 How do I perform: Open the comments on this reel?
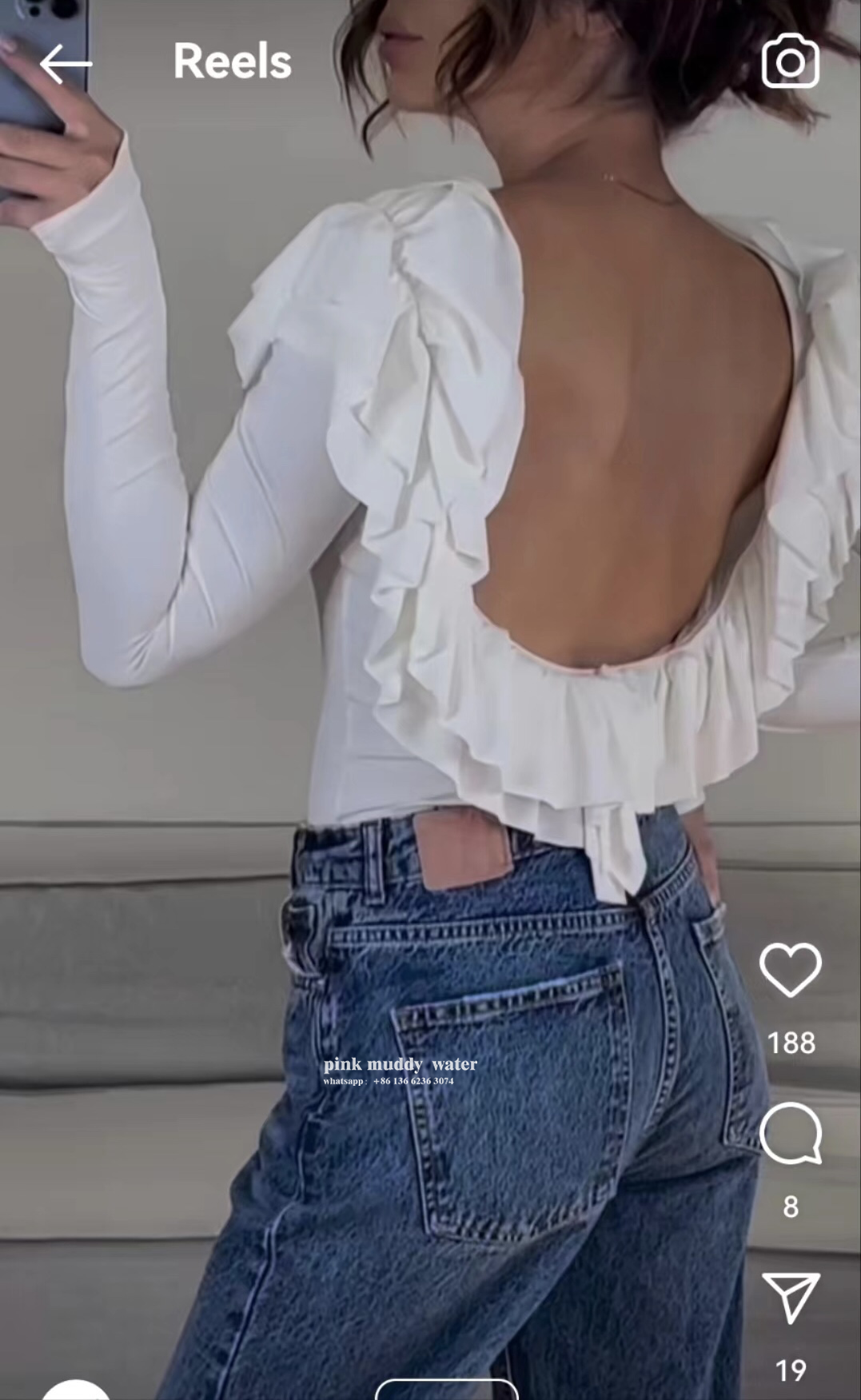pos(790,1133)
